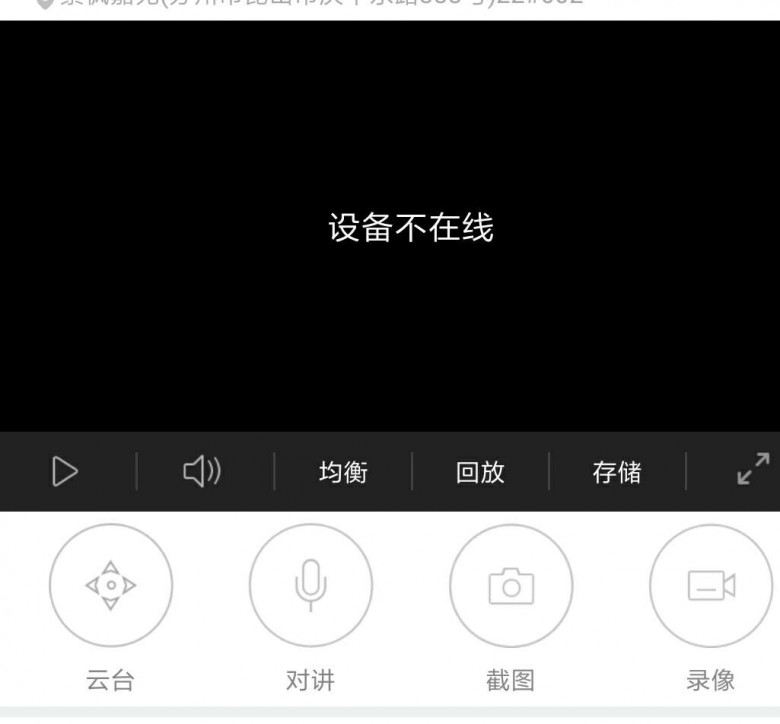
Task: Open the 存储 storage option
Action: point(617,472)
